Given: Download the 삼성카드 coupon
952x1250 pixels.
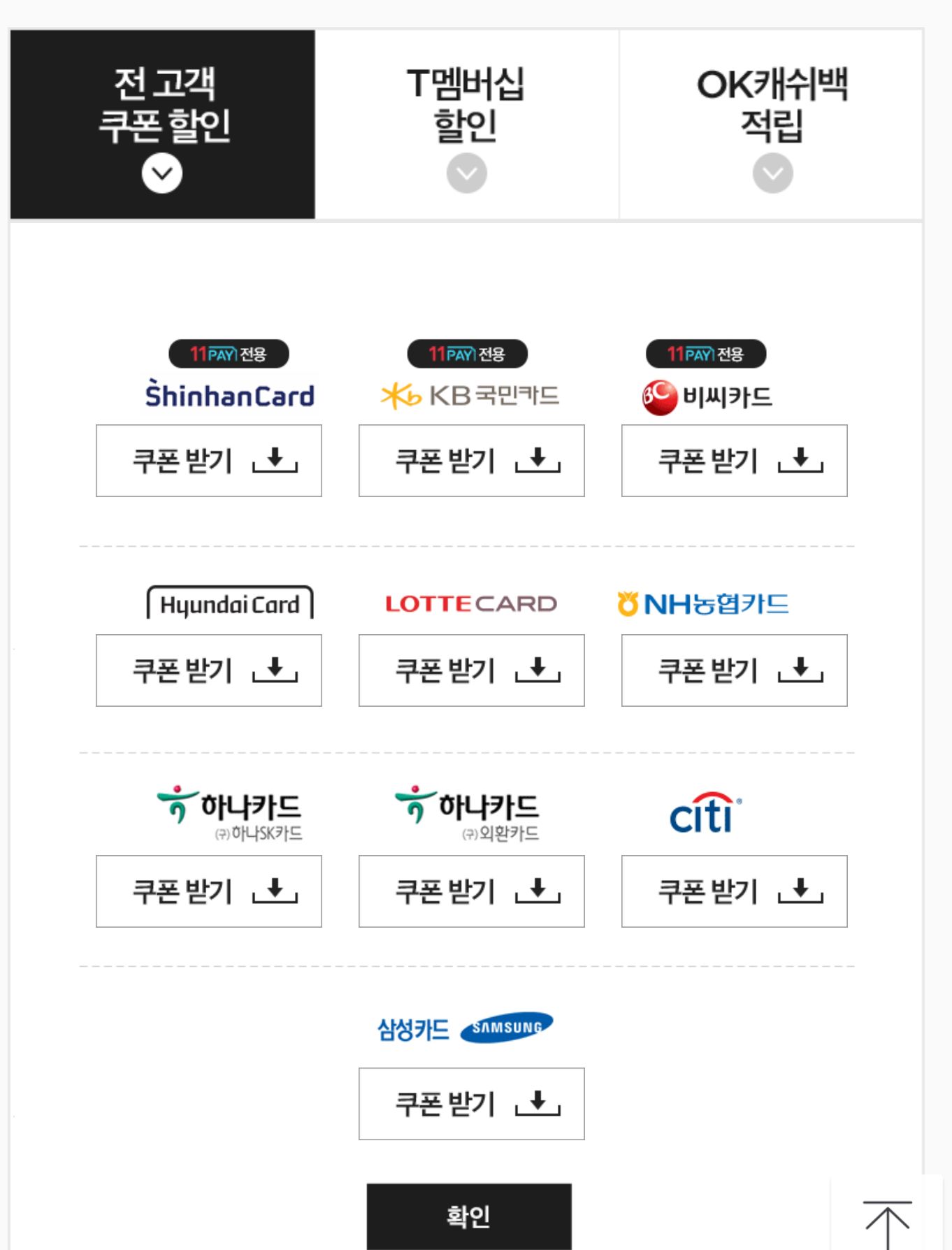Looking at the screenshot, I should click(471, 1104).
